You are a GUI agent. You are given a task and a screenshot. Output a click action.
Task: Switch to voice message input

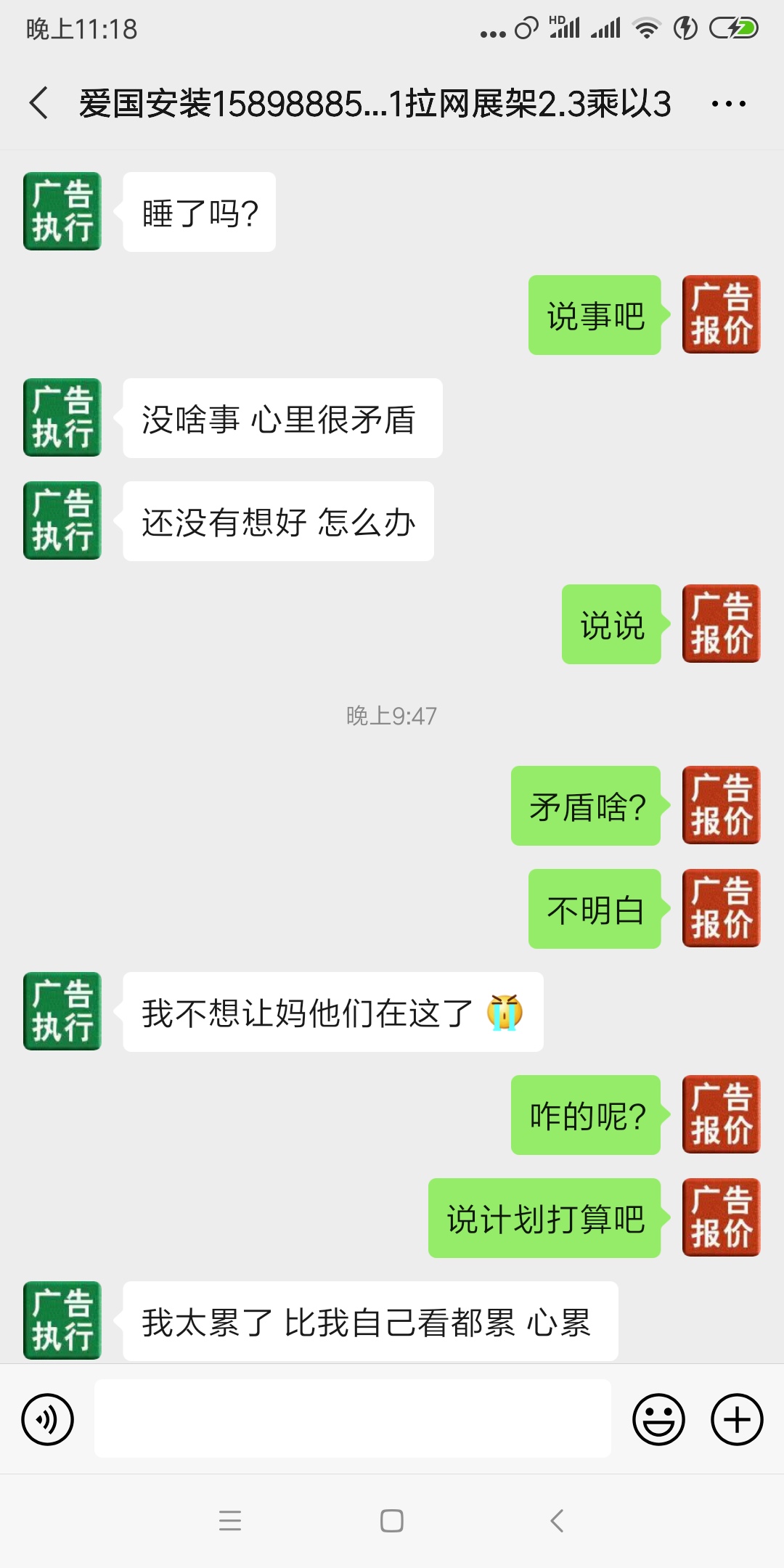pyautogui.click(x=48, y=1419)
